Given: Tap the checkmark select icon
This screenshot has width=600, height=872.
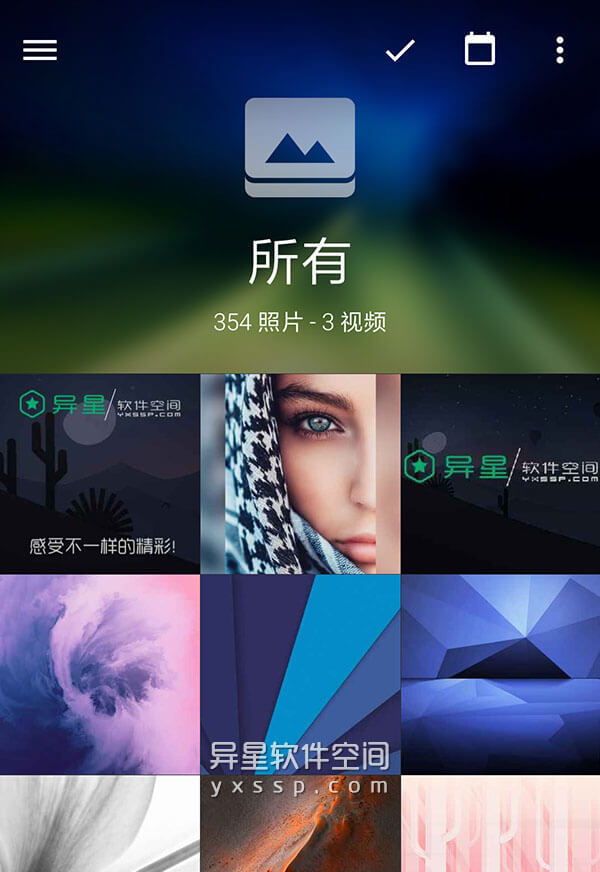Looking at the screenshot, I should click(x=400, y=50).
